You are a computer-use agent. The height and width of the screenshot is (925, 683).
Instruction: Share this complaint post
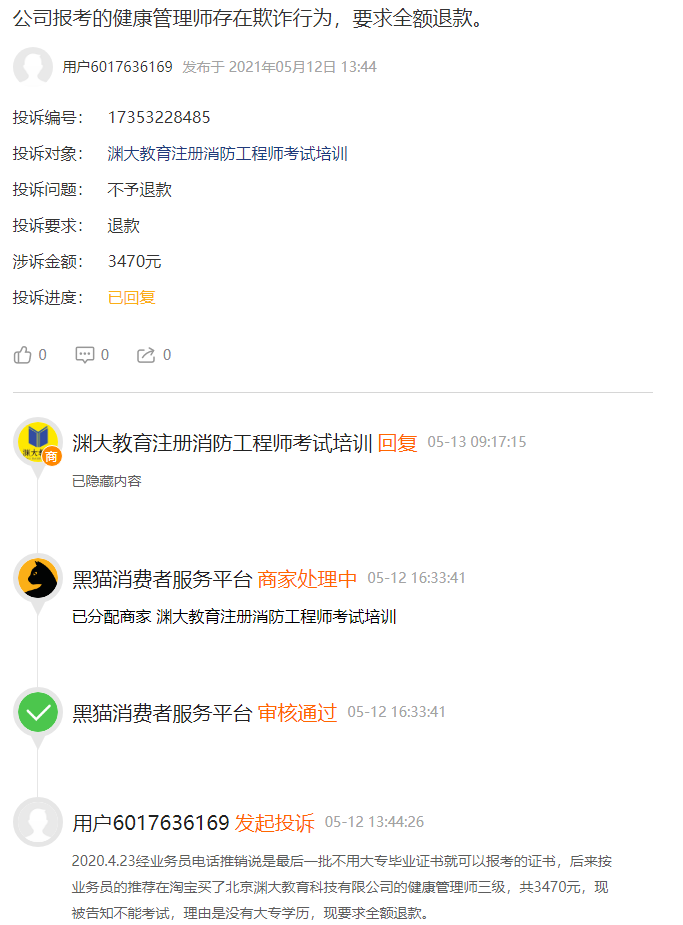[146, 355]
